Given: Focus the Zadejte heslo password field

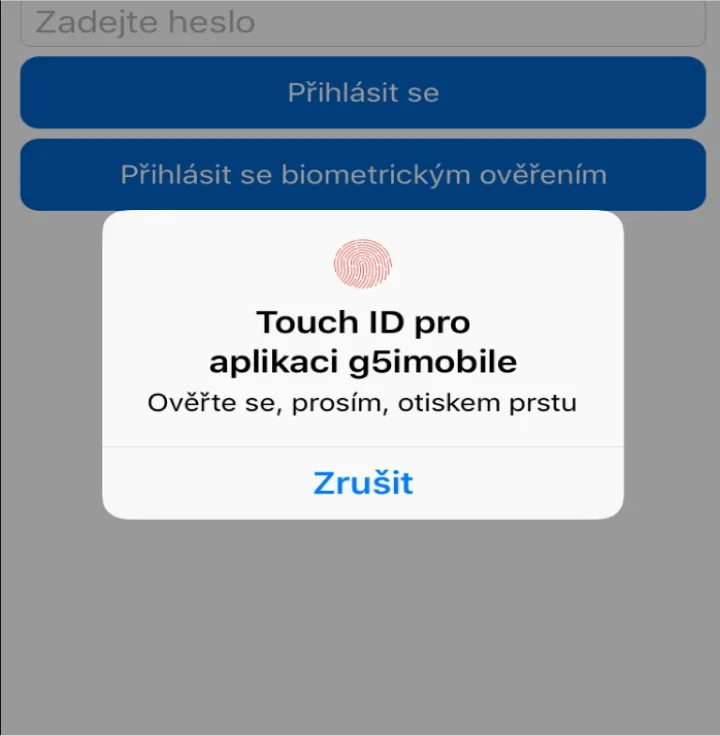Looking at the screenshot, I should pos(362,22).
